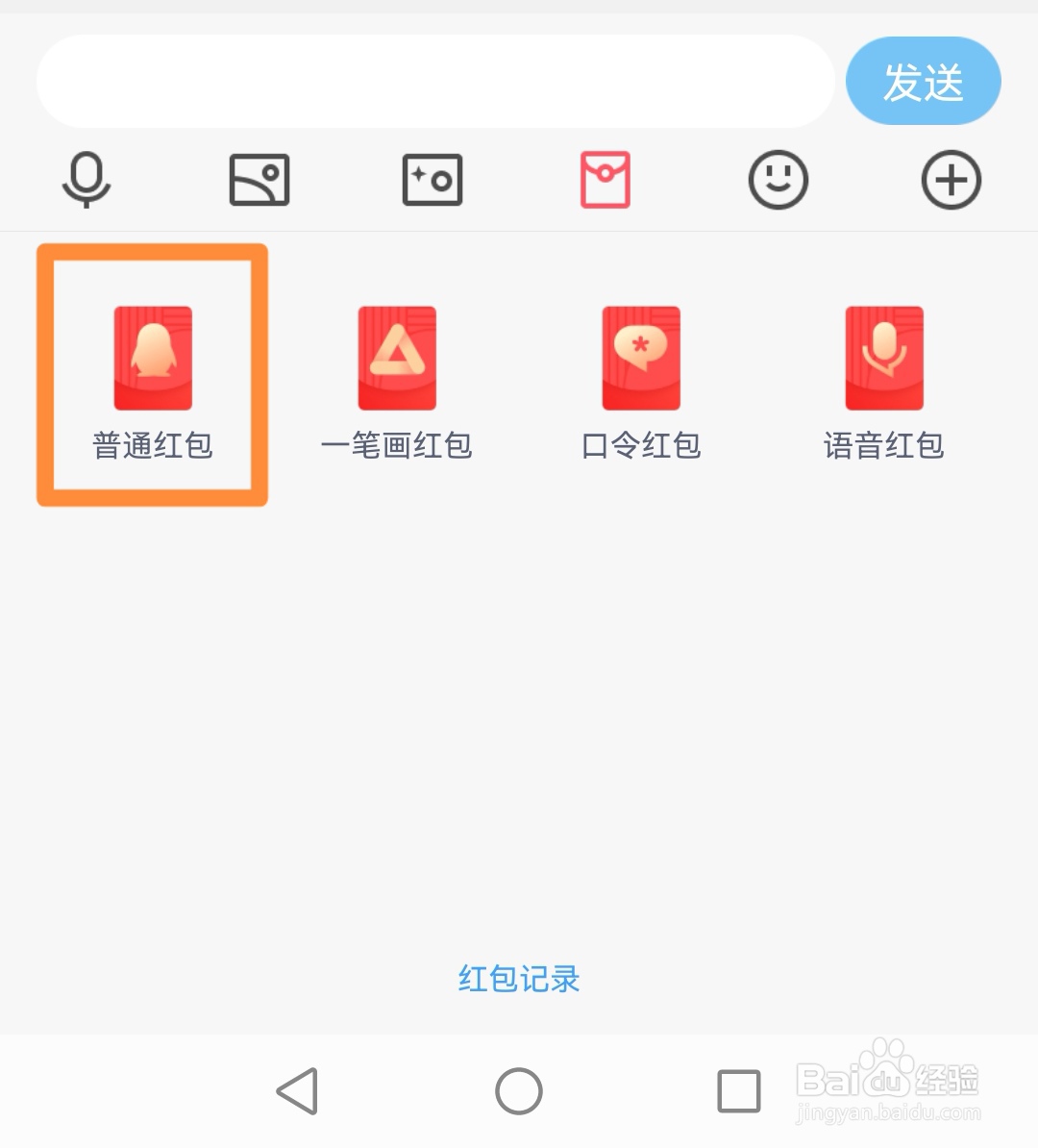
Task: Tap the message text input field
Action: coord(432,81)
